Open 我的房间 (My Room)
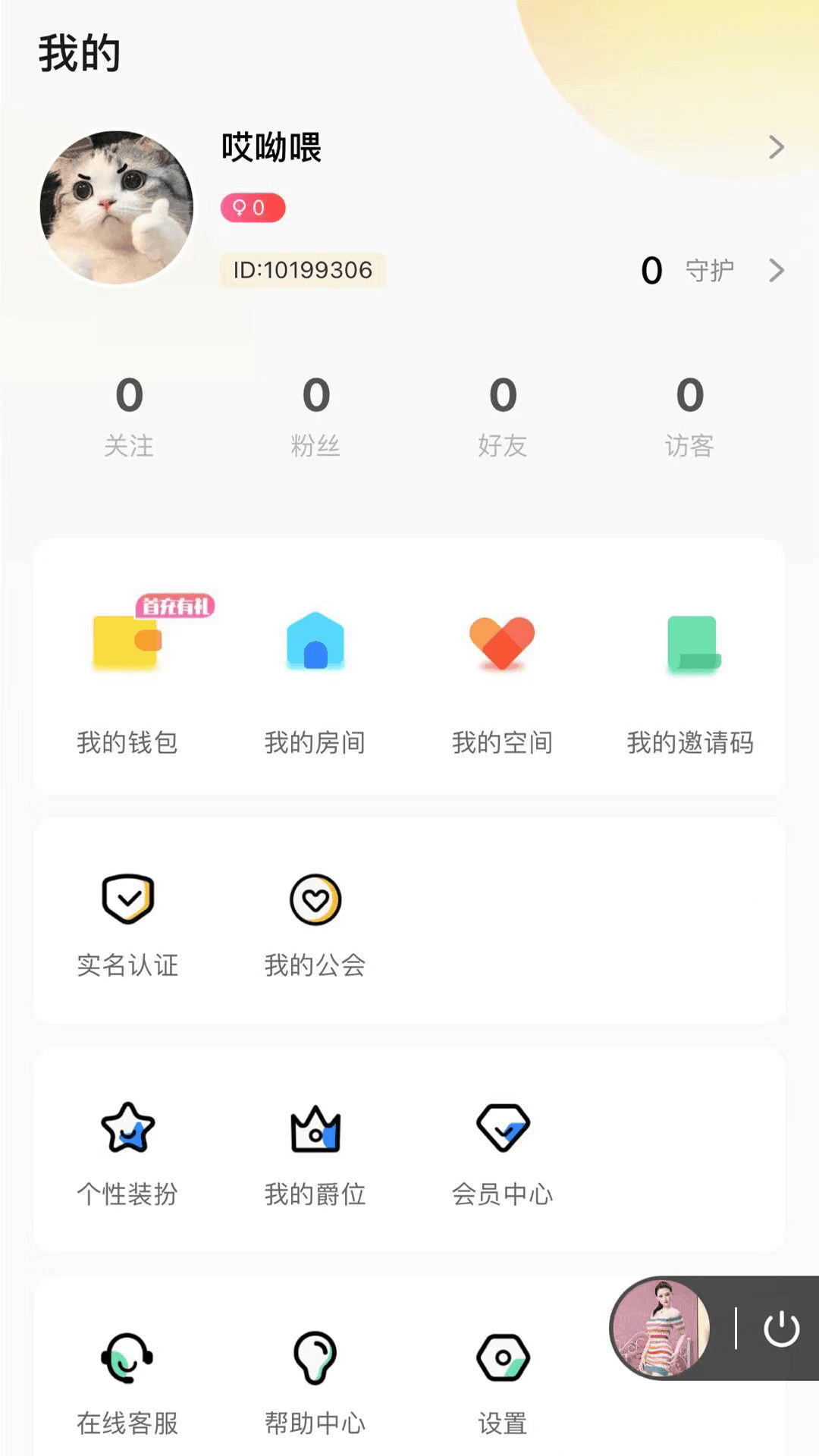 (315, 681)
